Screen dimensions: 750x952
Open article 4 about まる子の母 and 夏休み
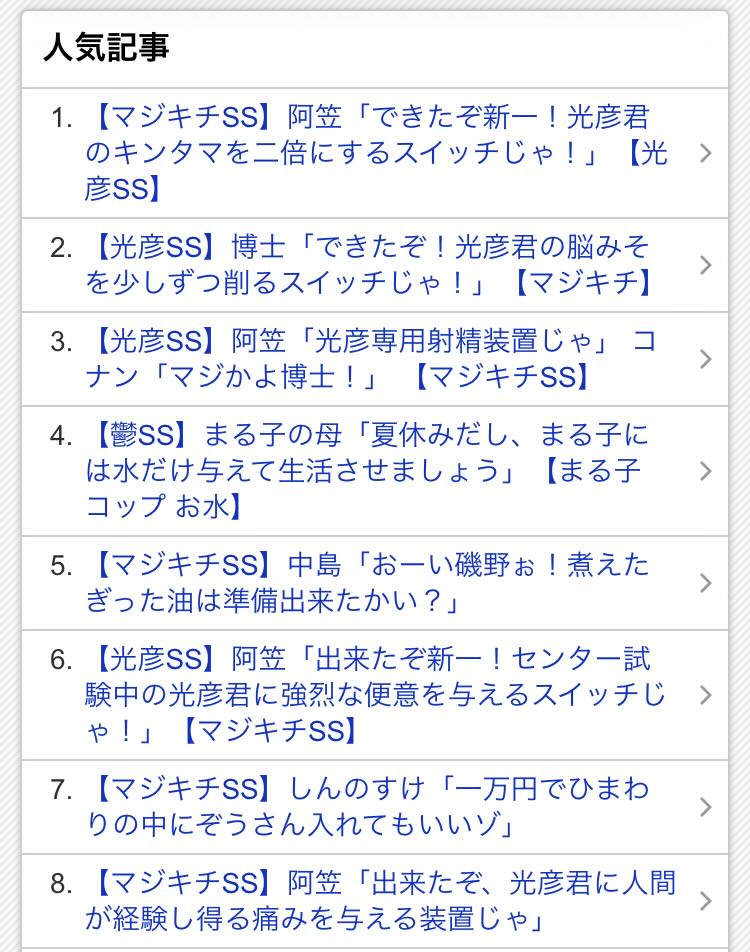[x=375, y=471]
